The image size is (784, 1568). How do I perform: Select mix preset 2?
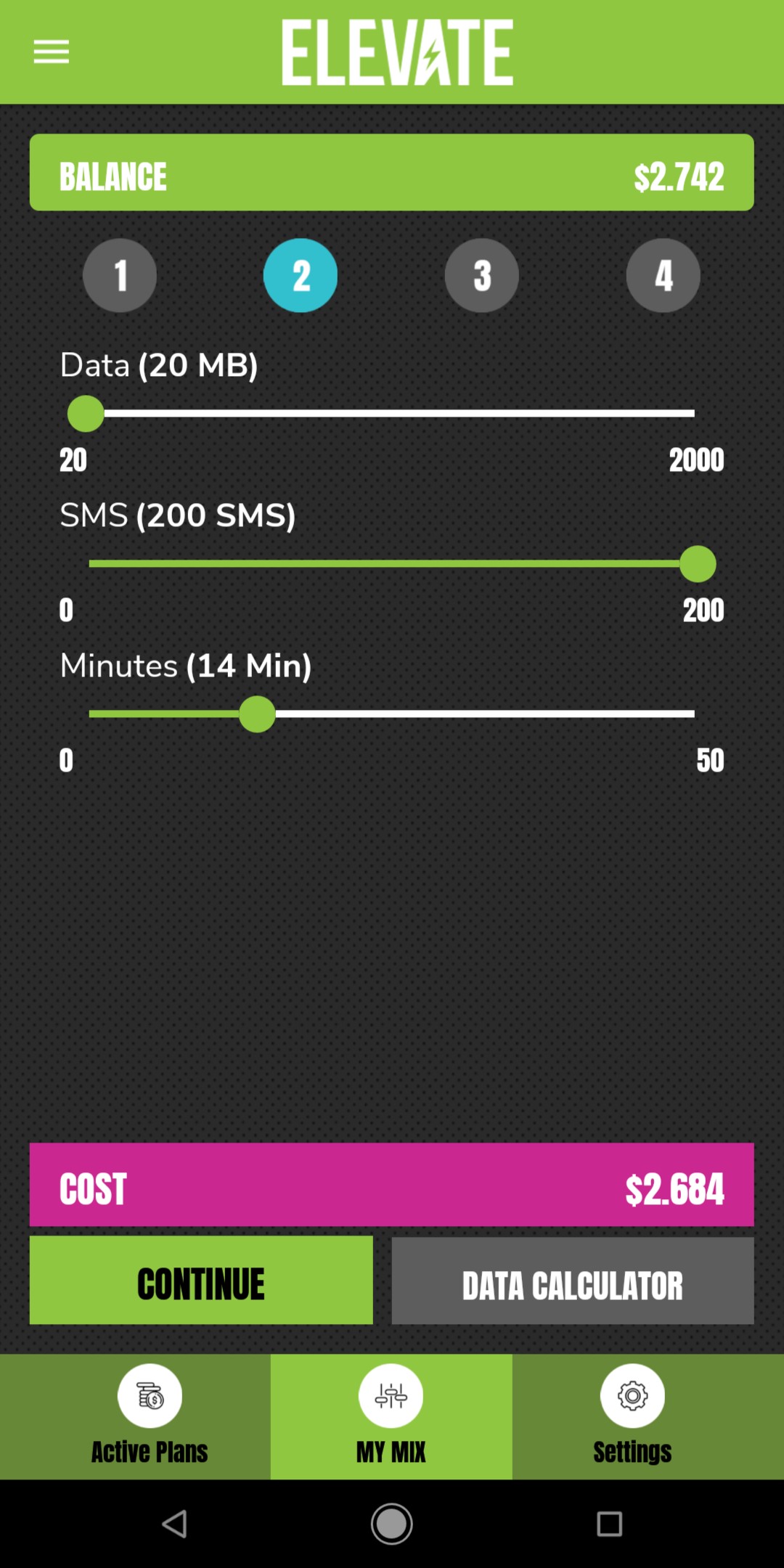pyautogui.click(x=301, y=275)
